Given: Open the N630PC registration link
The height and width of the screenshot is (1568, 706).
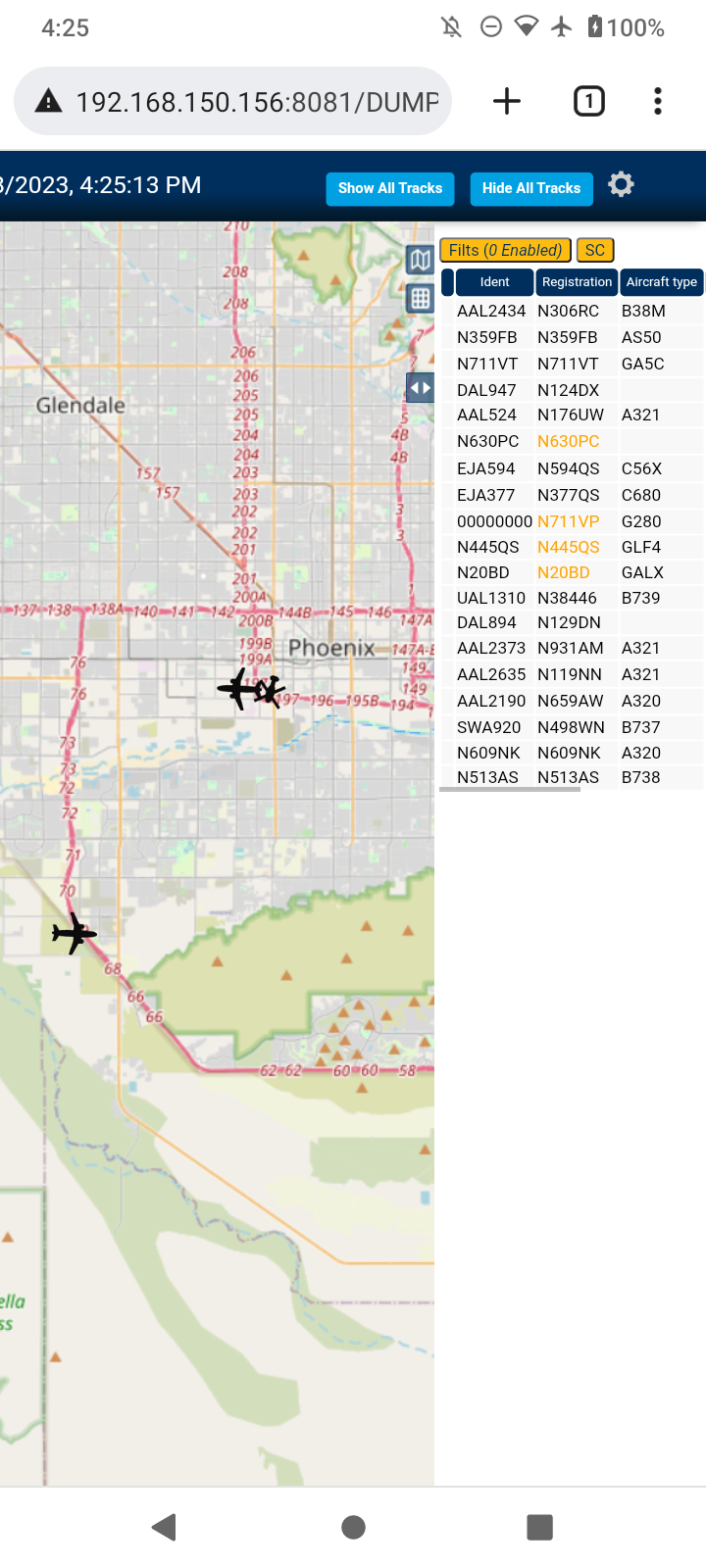Looking at the screenshot, I should pyautogui.click(x=569, y=441).
